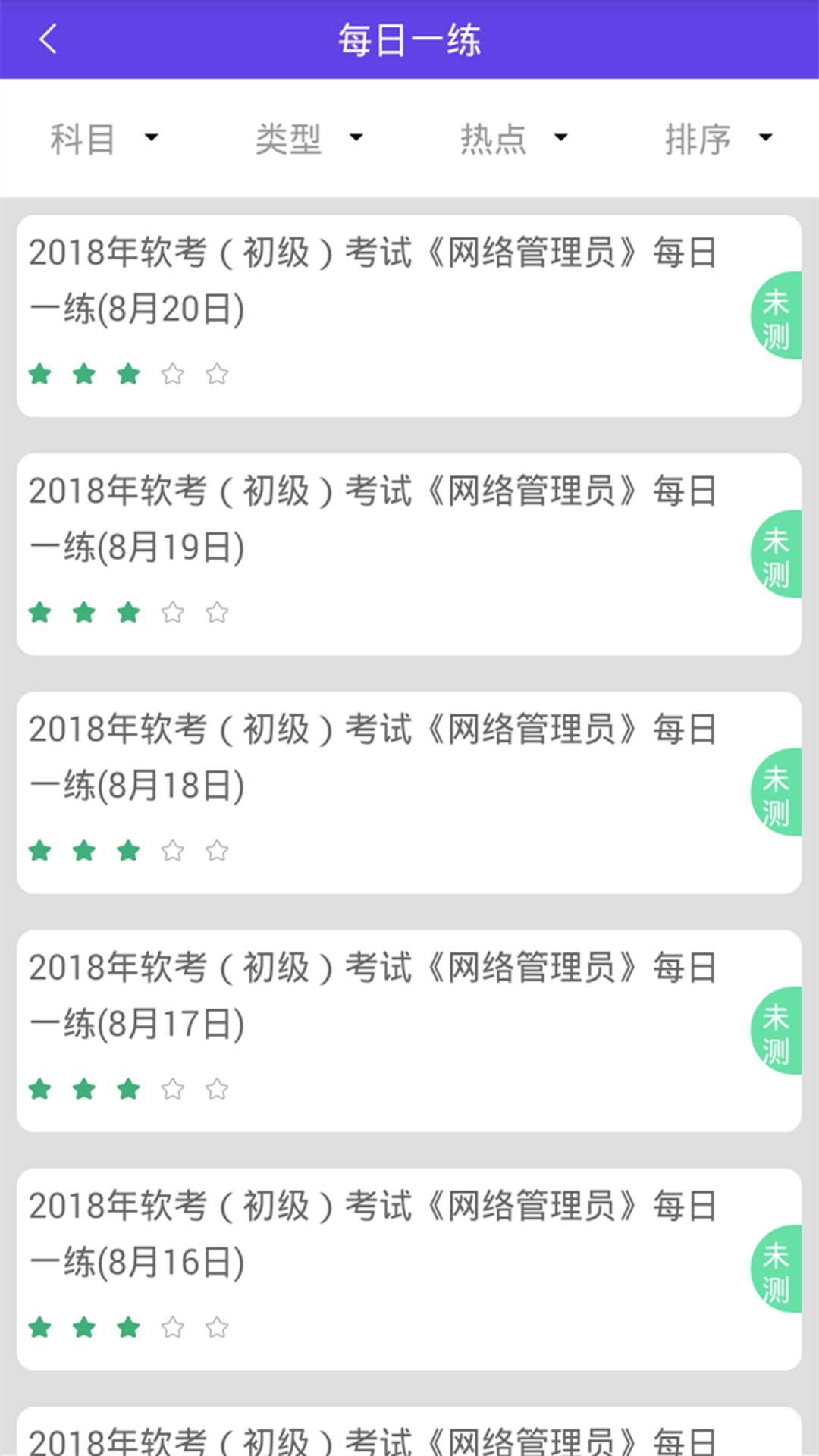Screen dimensions: 819x1456
Task: Open the 排序 sorting dropdown
Action: point(713,138)
